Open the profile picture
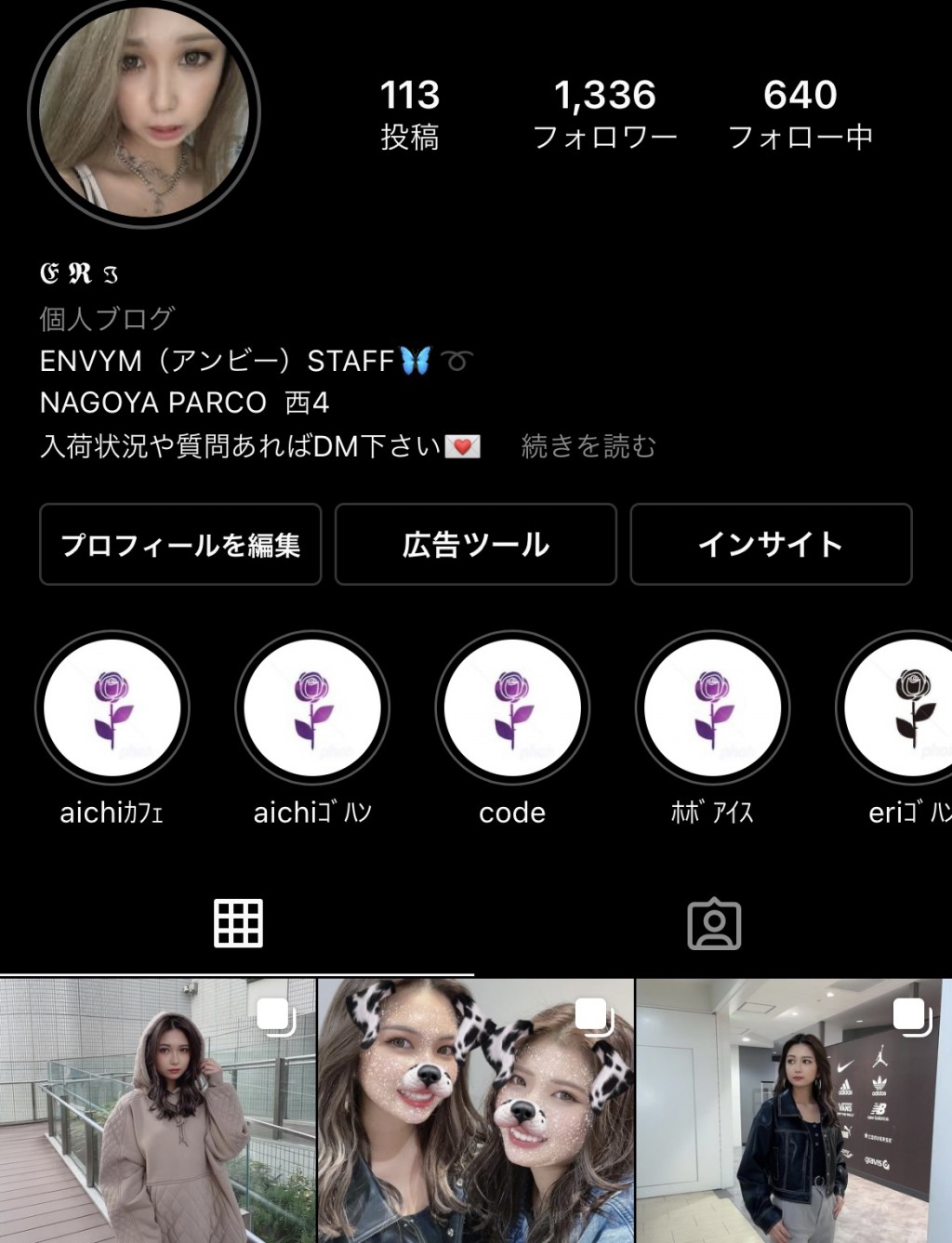 144,112
